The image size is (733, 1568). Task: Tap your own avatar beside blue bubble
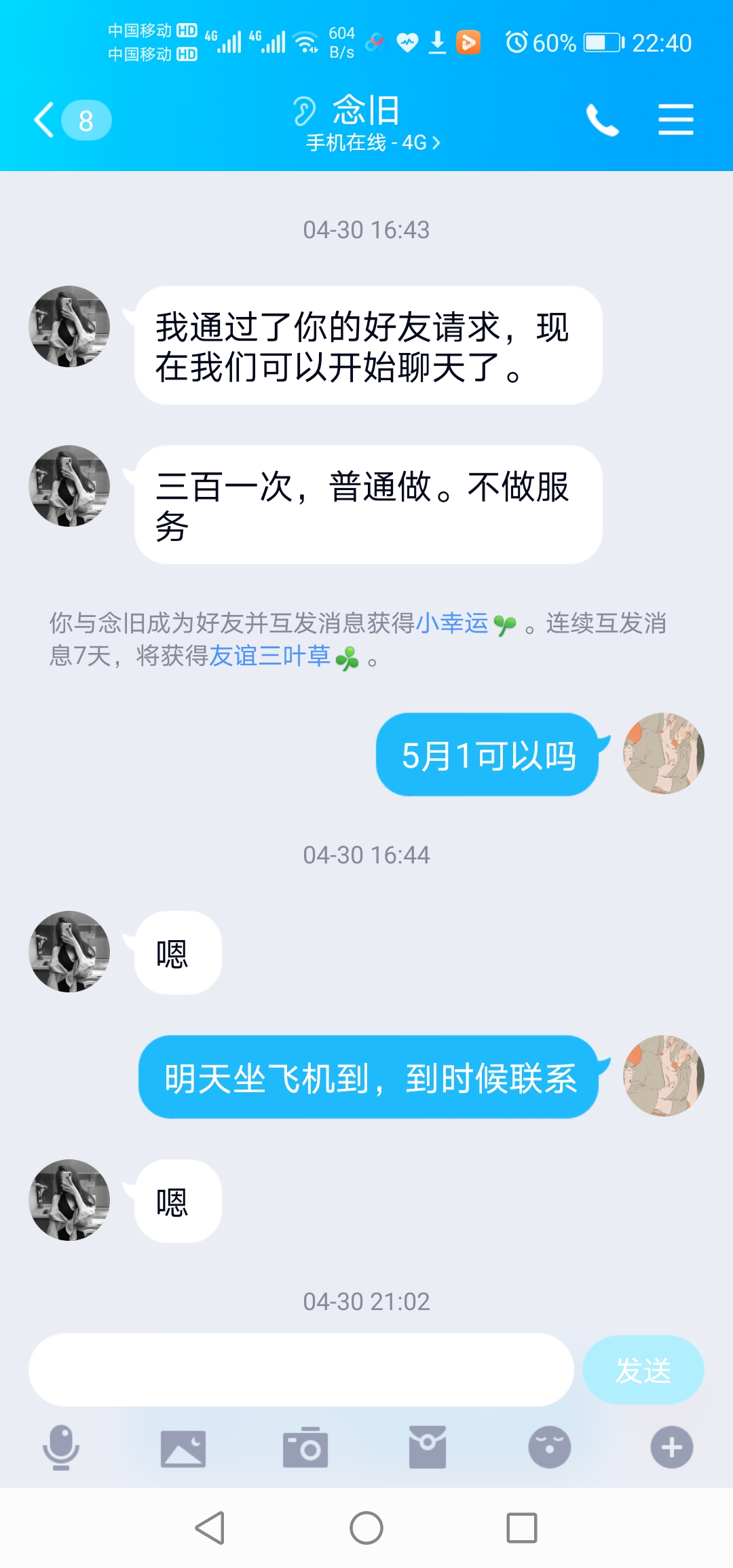pyautogui.click(x=663, y=753)
